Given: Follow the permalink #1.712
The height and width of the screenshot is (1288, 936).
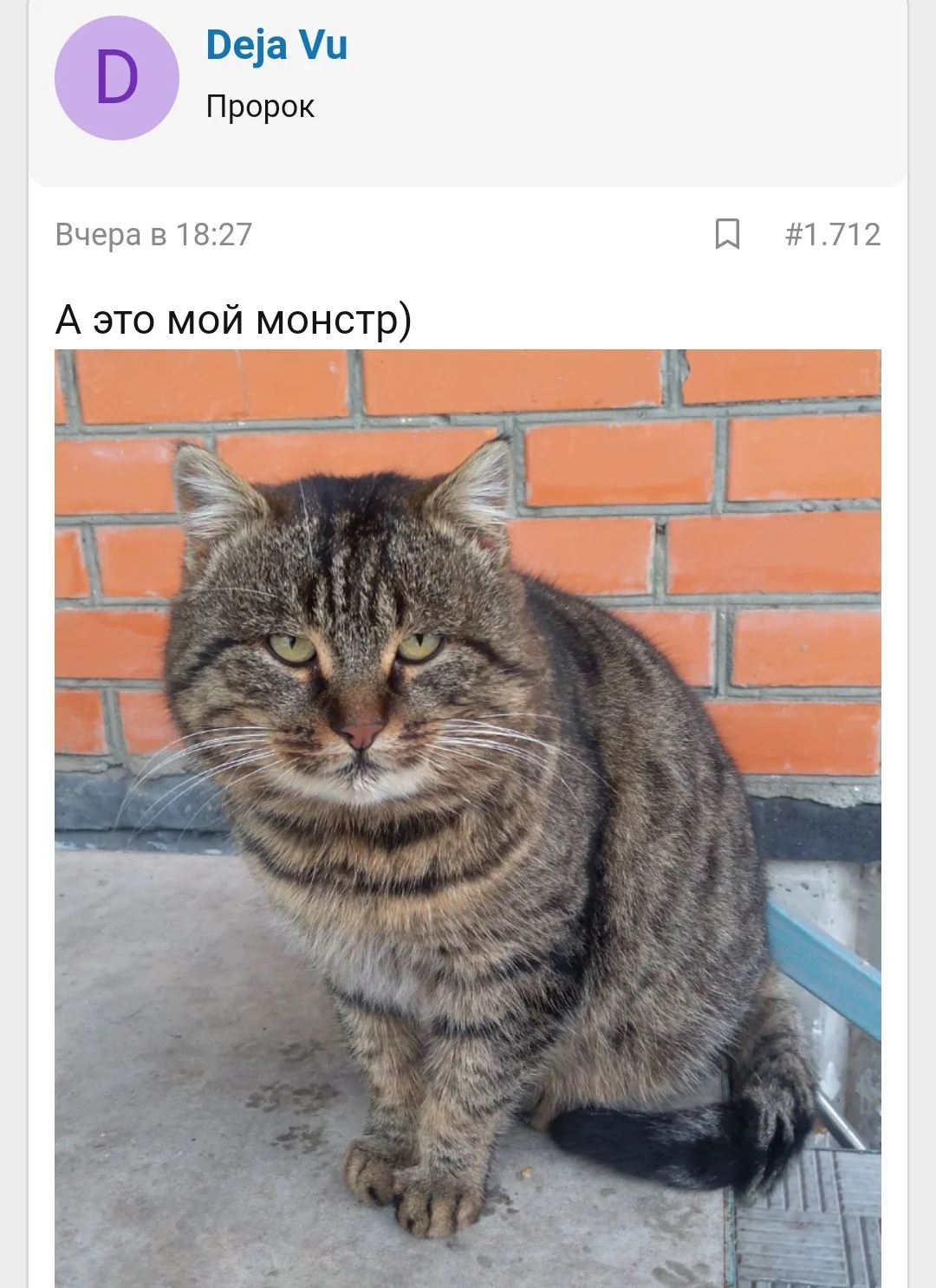Looking at the screenshot, I should click(832, 232).
